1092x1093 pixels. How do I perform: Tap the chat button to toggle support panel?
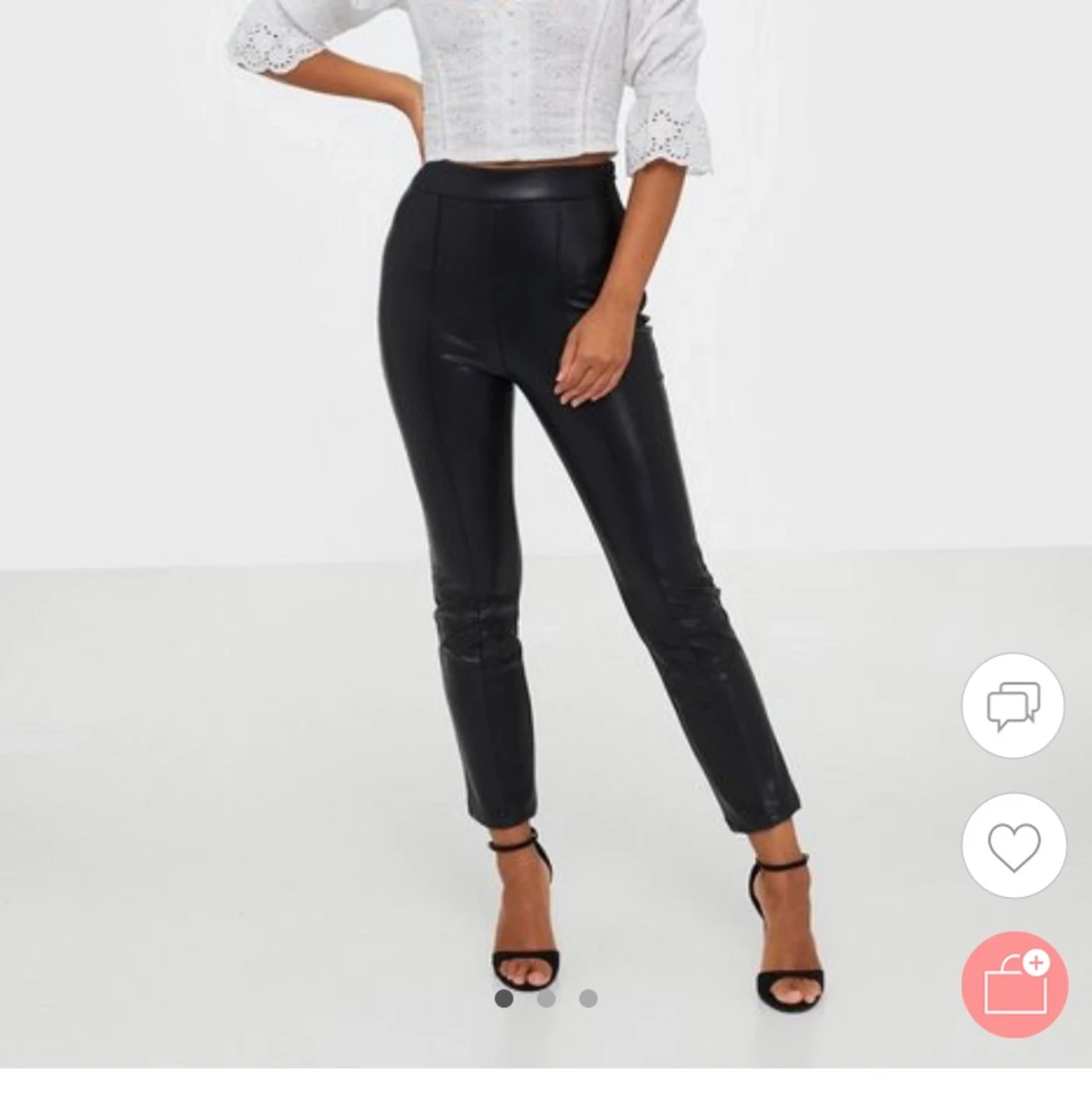[1013, 706]
